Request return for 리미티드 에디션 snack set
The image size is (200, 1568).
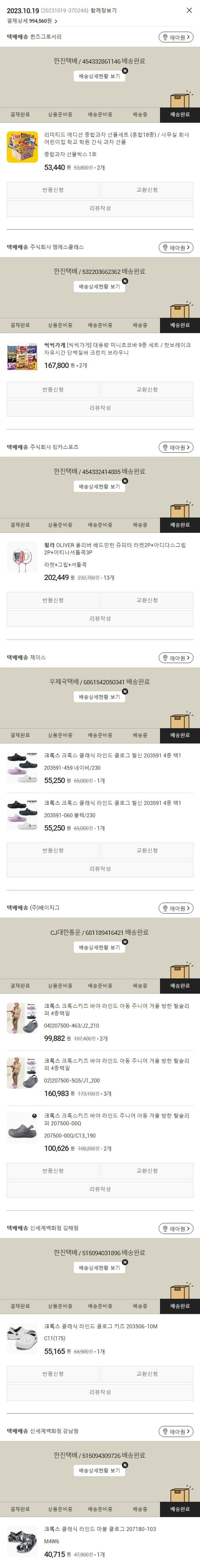coord(53,190)
